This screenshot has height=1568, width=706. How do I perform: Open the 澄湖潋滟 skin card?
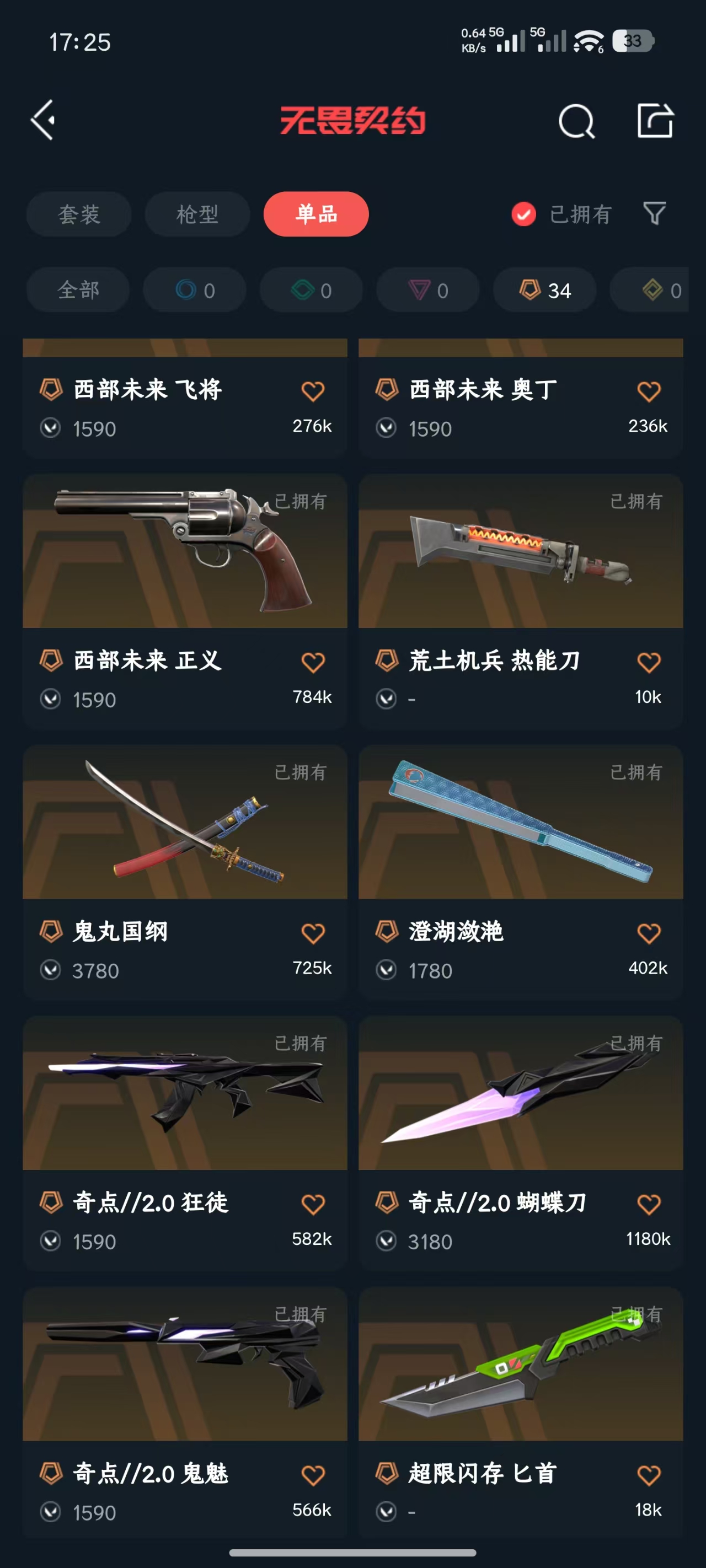pos(521,872)
